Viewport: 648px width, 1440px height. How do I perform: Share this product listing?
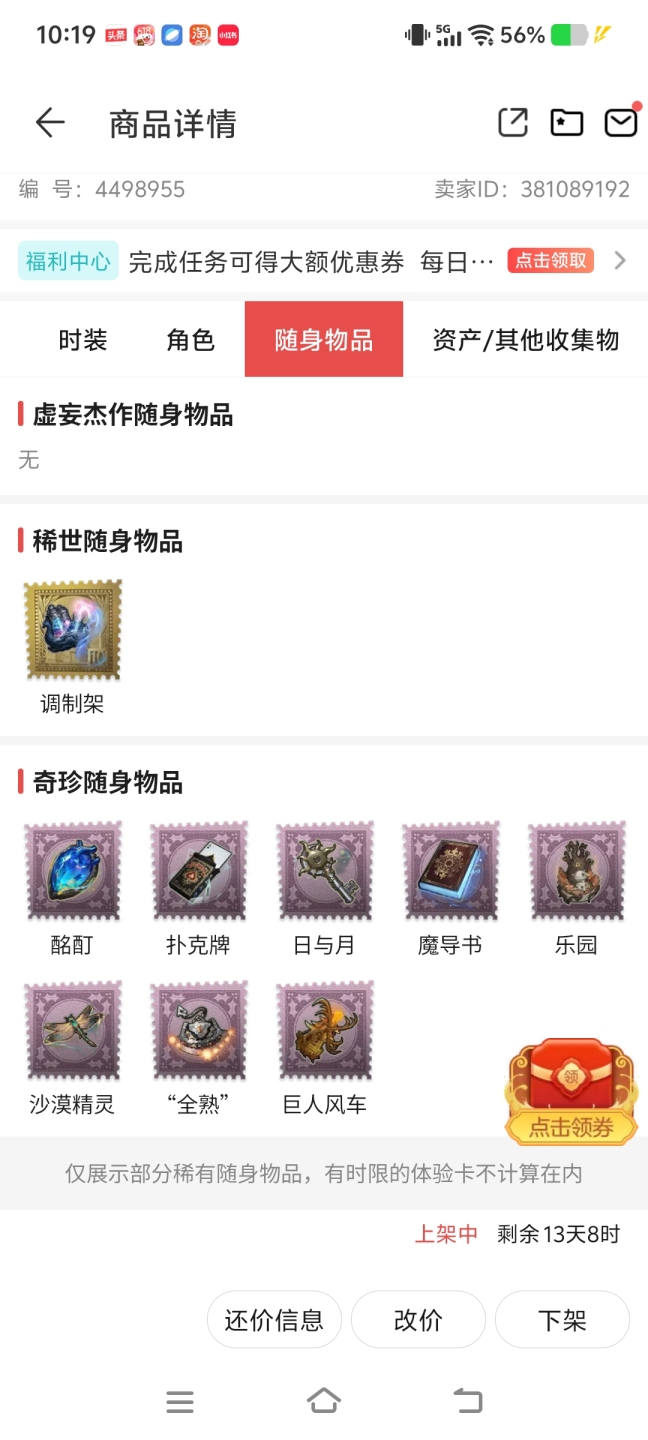pos(513,122)
